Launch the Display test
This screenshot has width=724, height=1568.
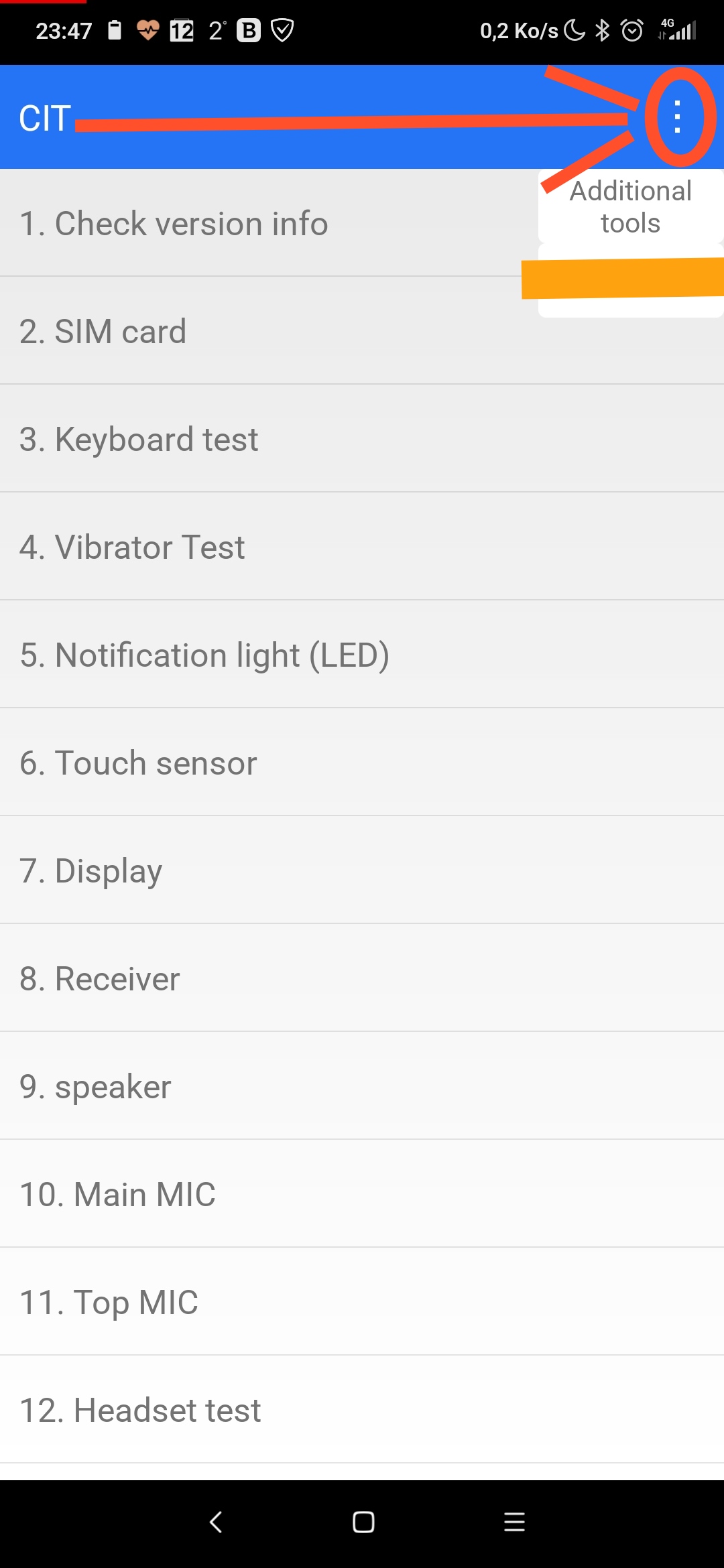tap(362, 870)
